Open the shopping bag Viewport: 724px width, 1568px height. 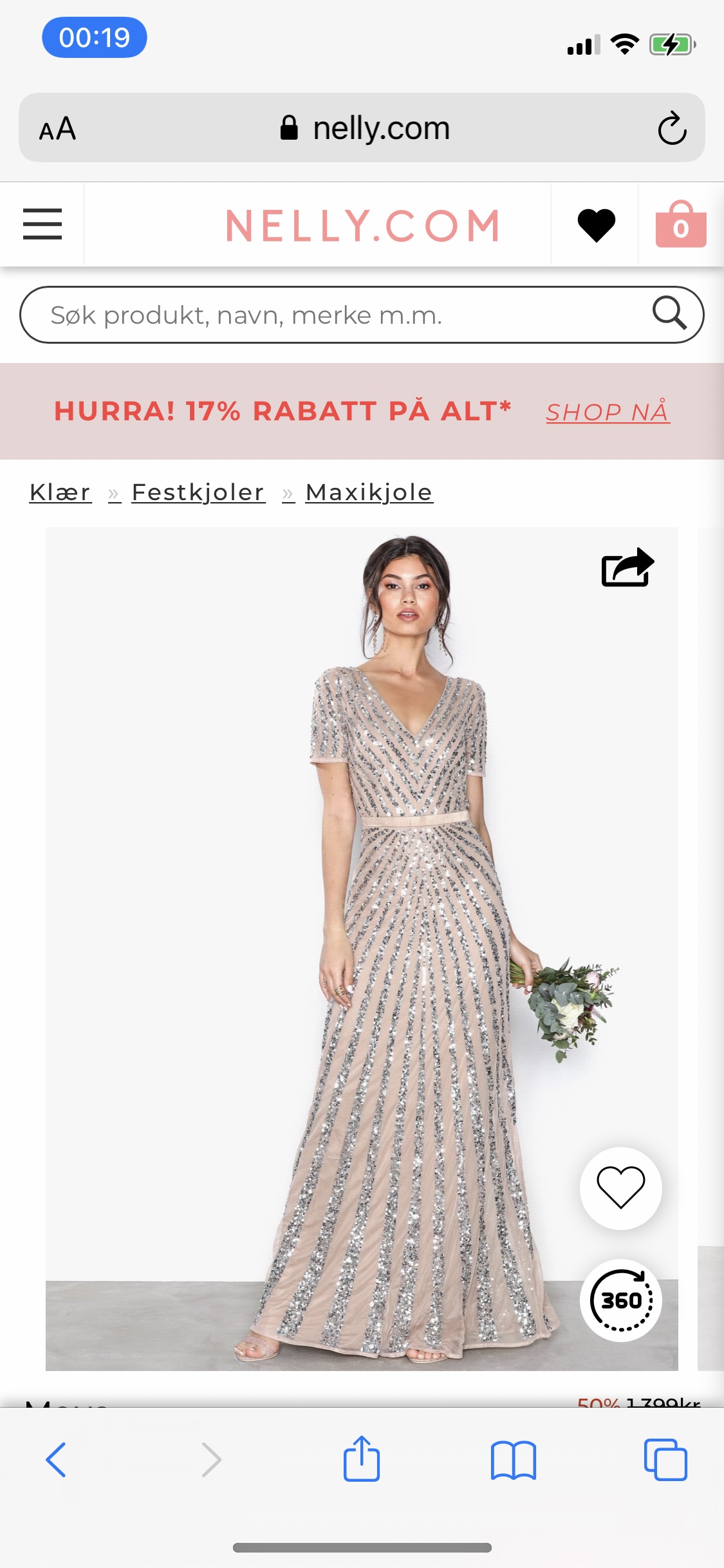coord(681,224)
